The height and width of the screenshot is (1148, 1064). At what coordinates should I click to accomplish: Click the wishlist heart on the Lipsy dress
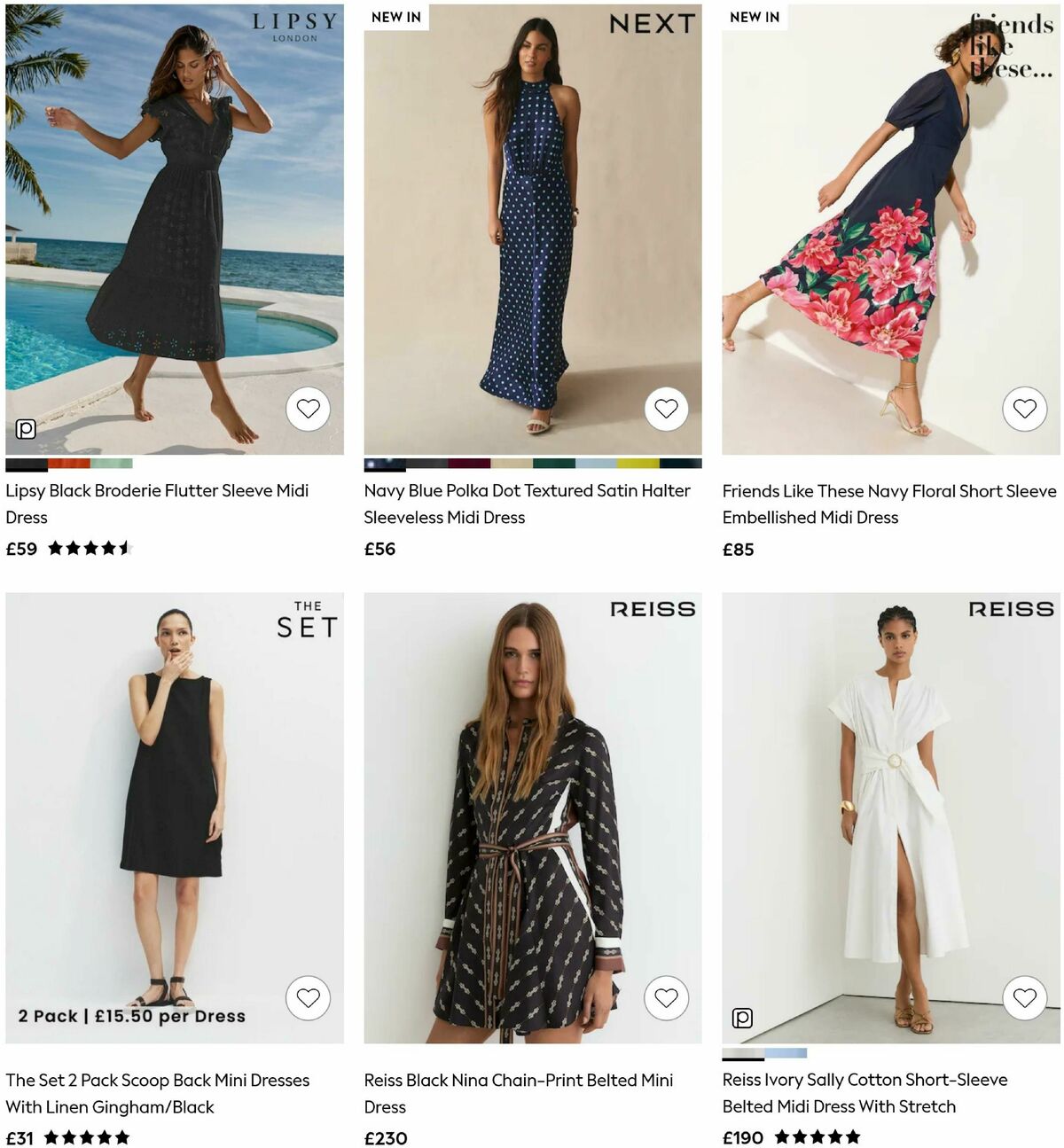(308, 409)
